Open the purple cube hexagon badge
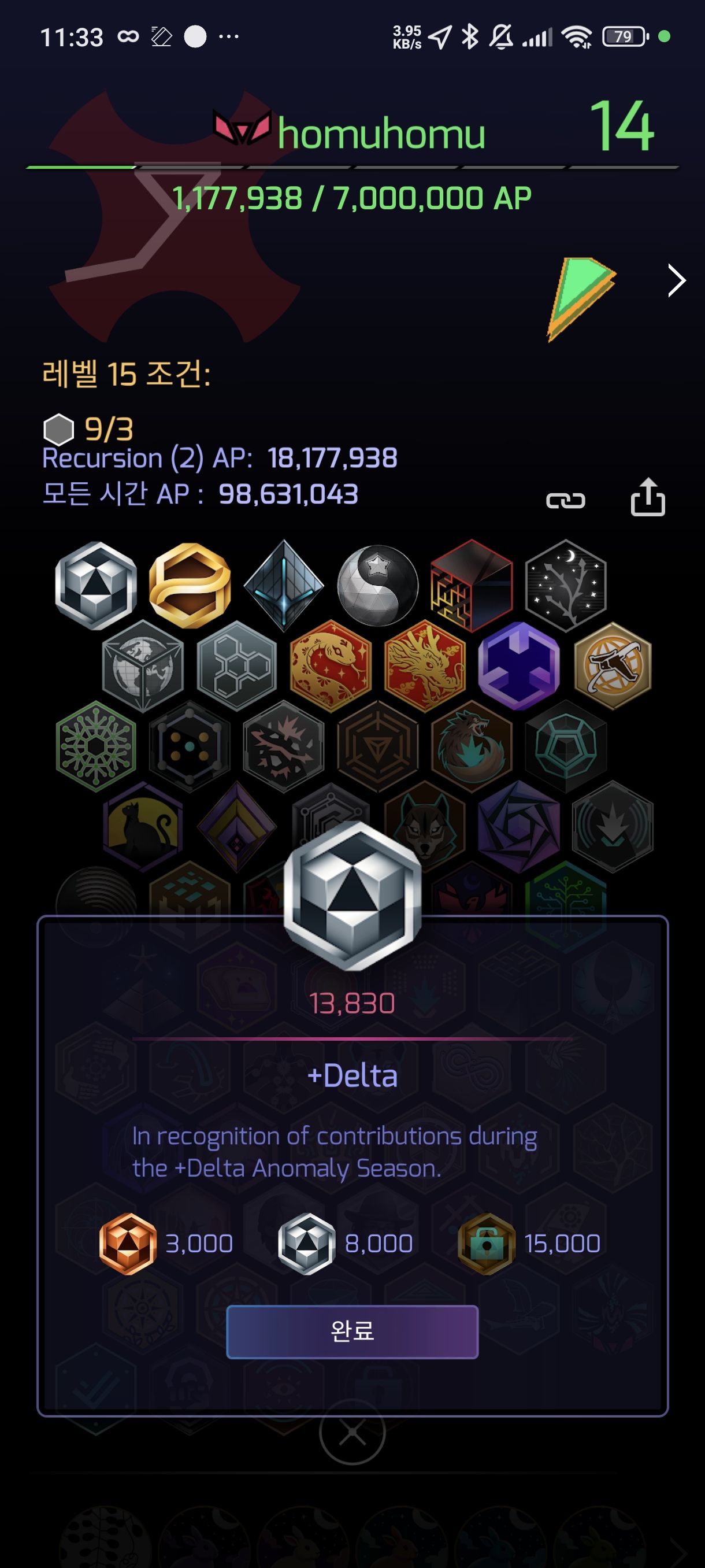 pyautogui.click(x=519, y=665)
